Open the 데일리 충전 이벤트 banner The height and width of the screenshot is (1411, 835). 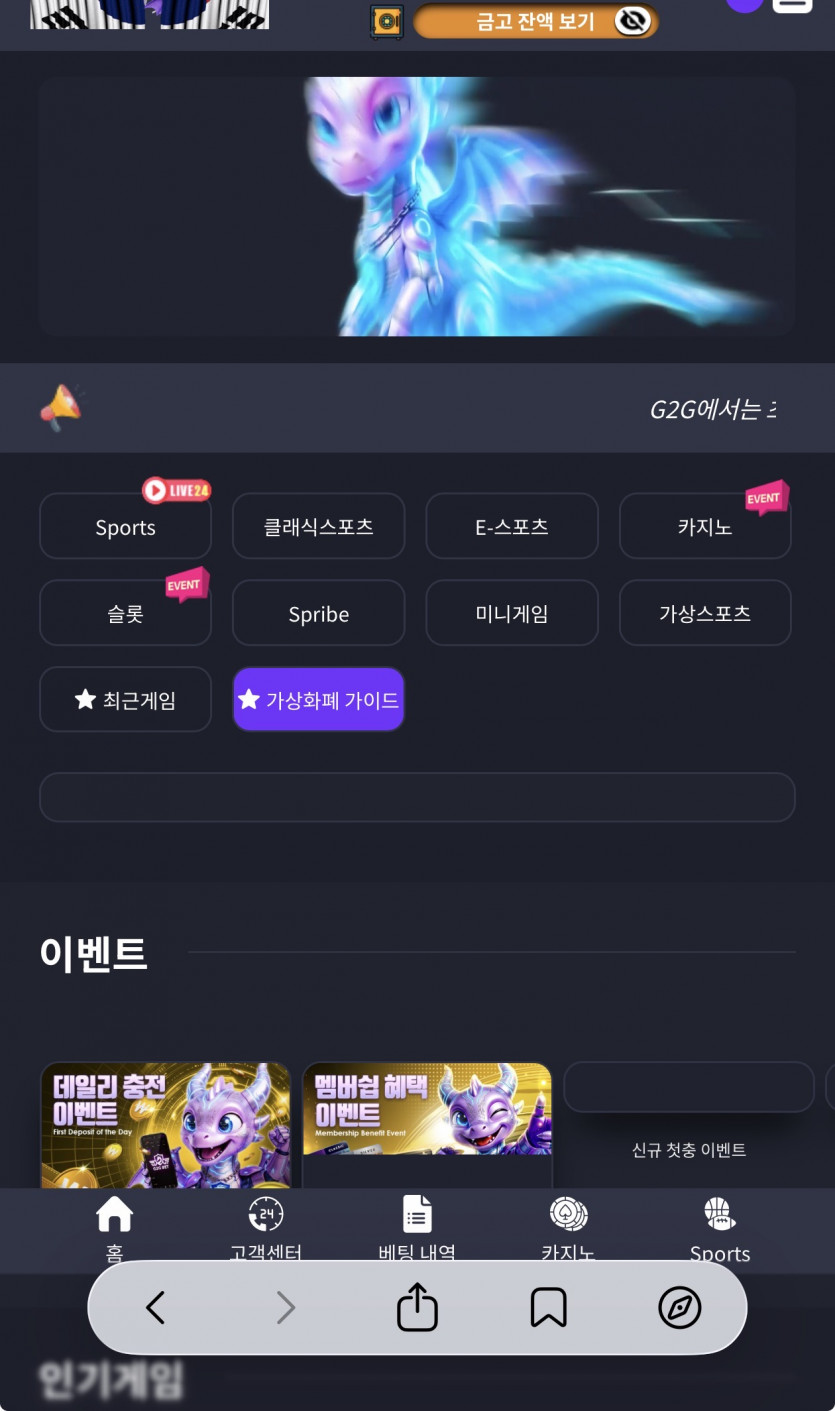[x=165, y=1125]
